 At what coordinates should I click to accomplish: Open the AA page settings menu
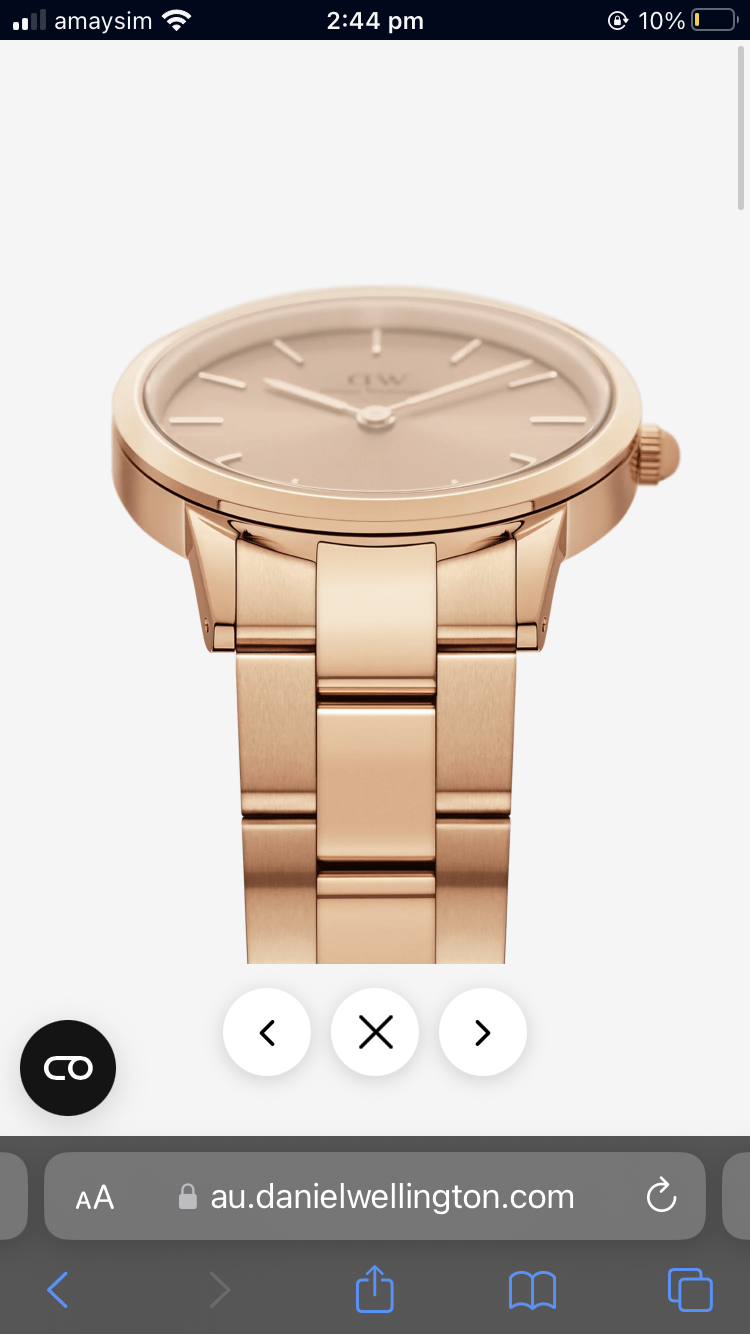tap(95, 1197)
